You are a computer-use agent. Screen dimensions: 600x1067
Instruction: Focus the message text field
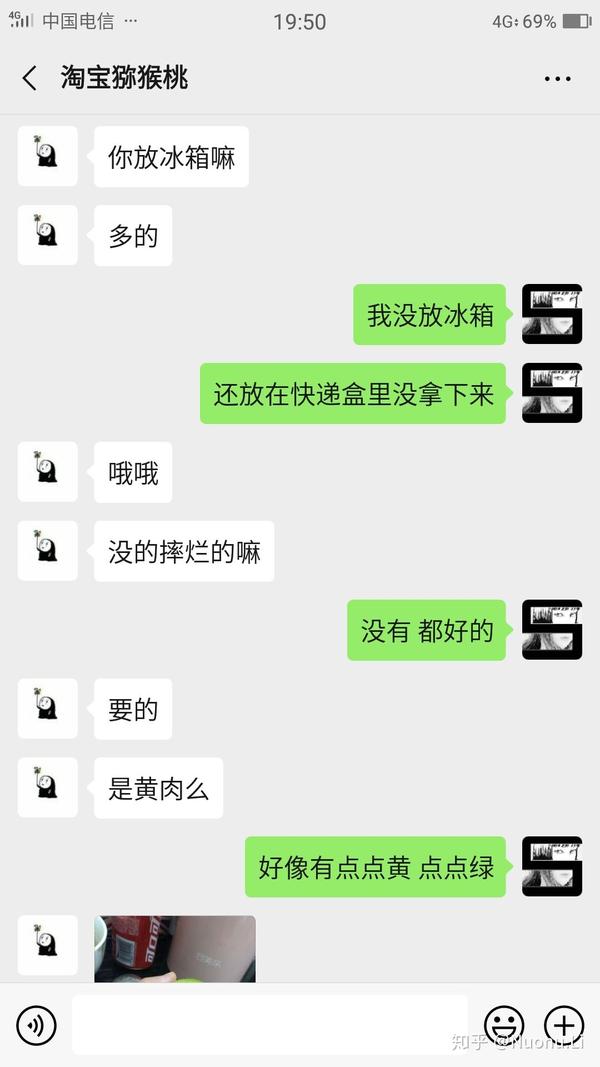point(270,1024)
